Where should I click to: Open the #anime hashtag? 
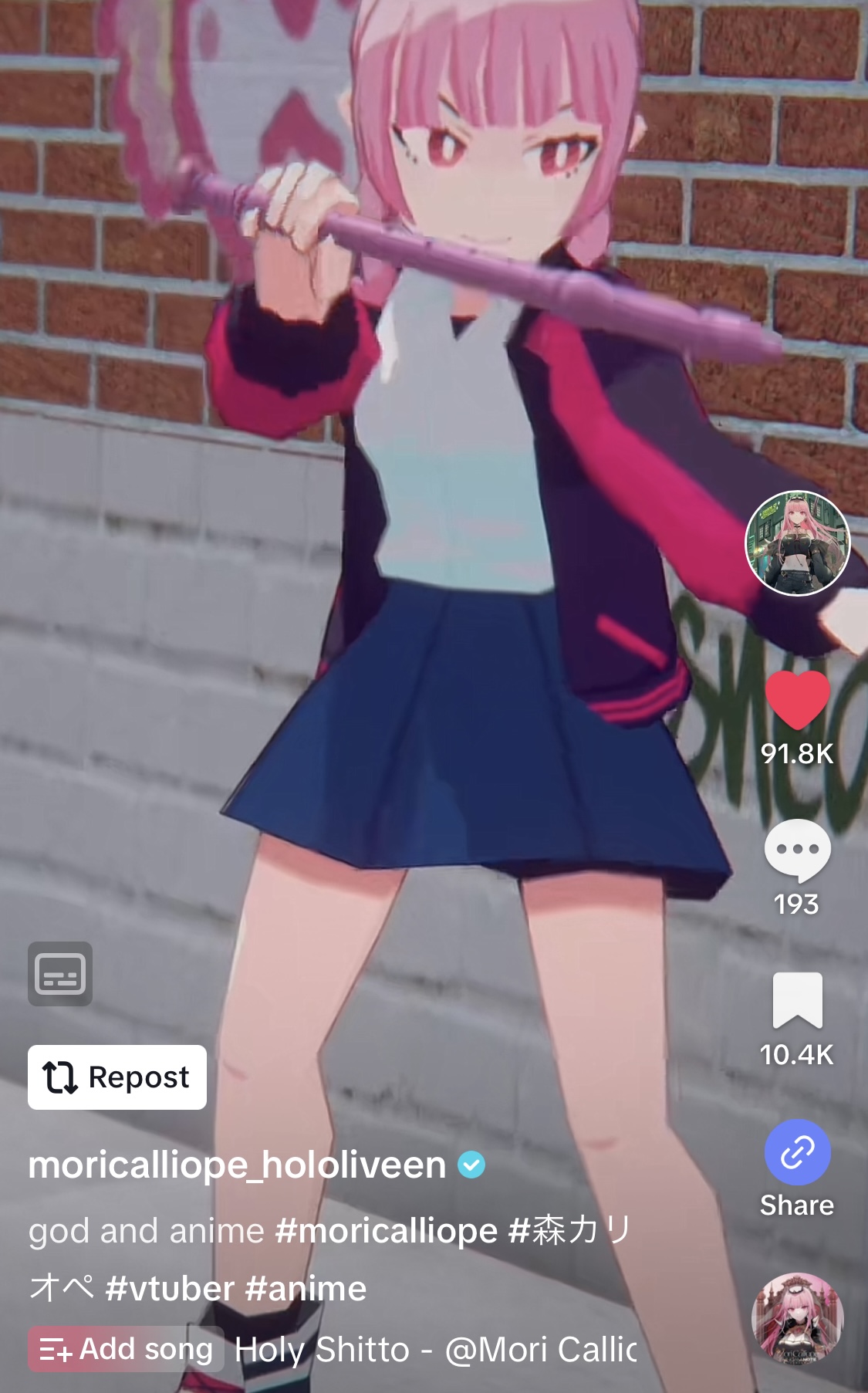(306, 1289)
